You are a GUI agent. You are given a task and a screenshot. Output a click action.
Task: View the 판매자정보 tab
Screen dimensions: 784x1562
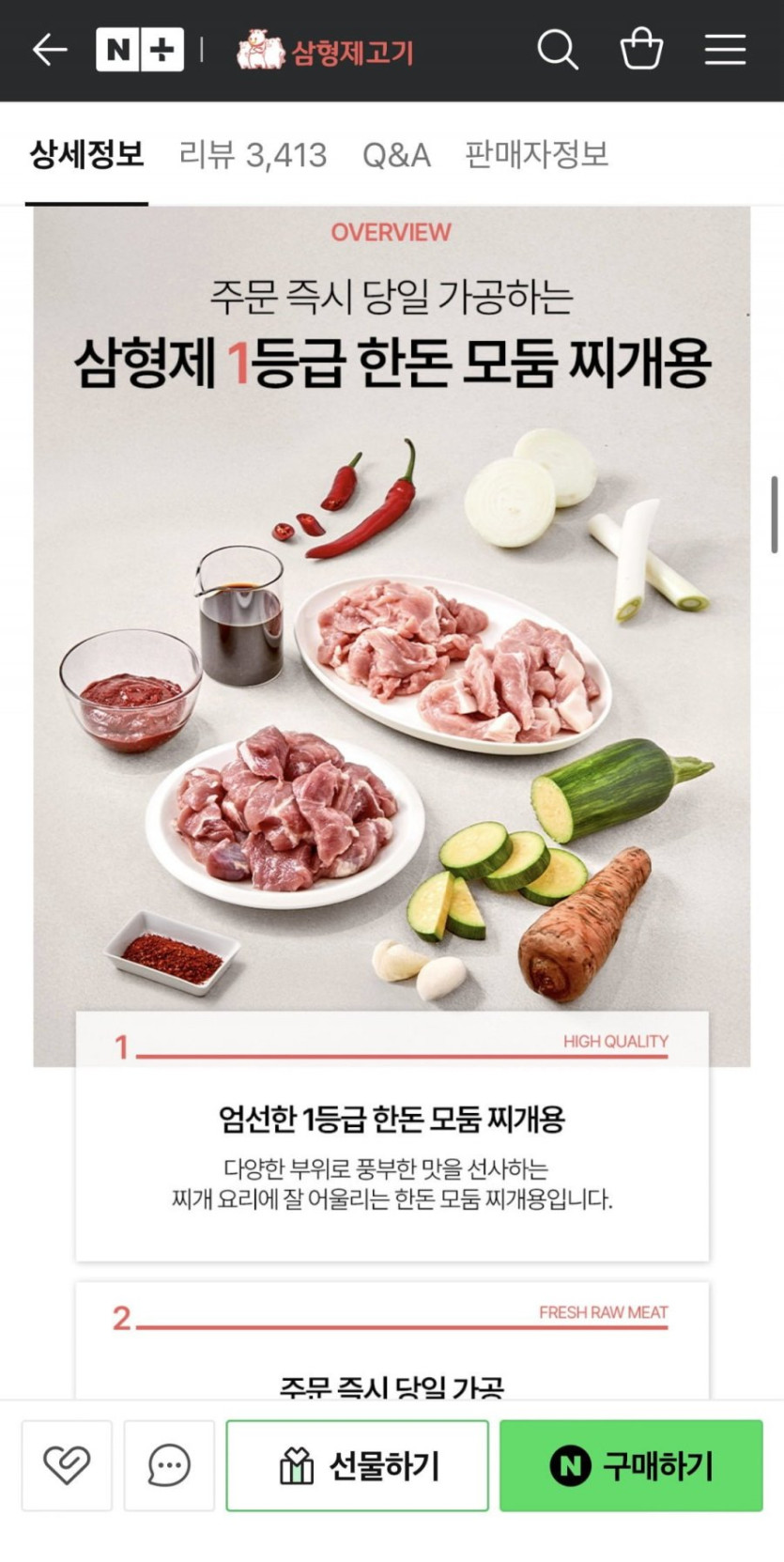537,154
